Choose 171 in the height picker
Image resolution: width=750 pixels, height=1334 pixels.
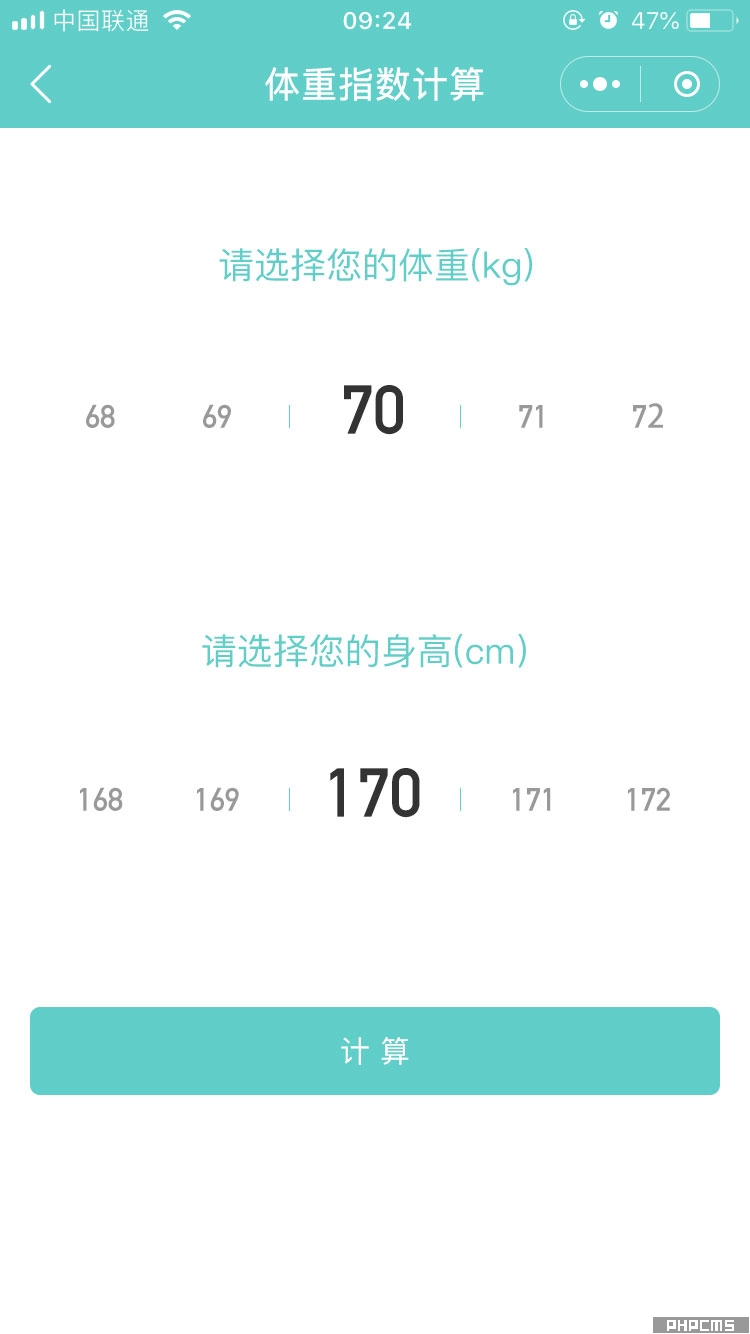532,800
